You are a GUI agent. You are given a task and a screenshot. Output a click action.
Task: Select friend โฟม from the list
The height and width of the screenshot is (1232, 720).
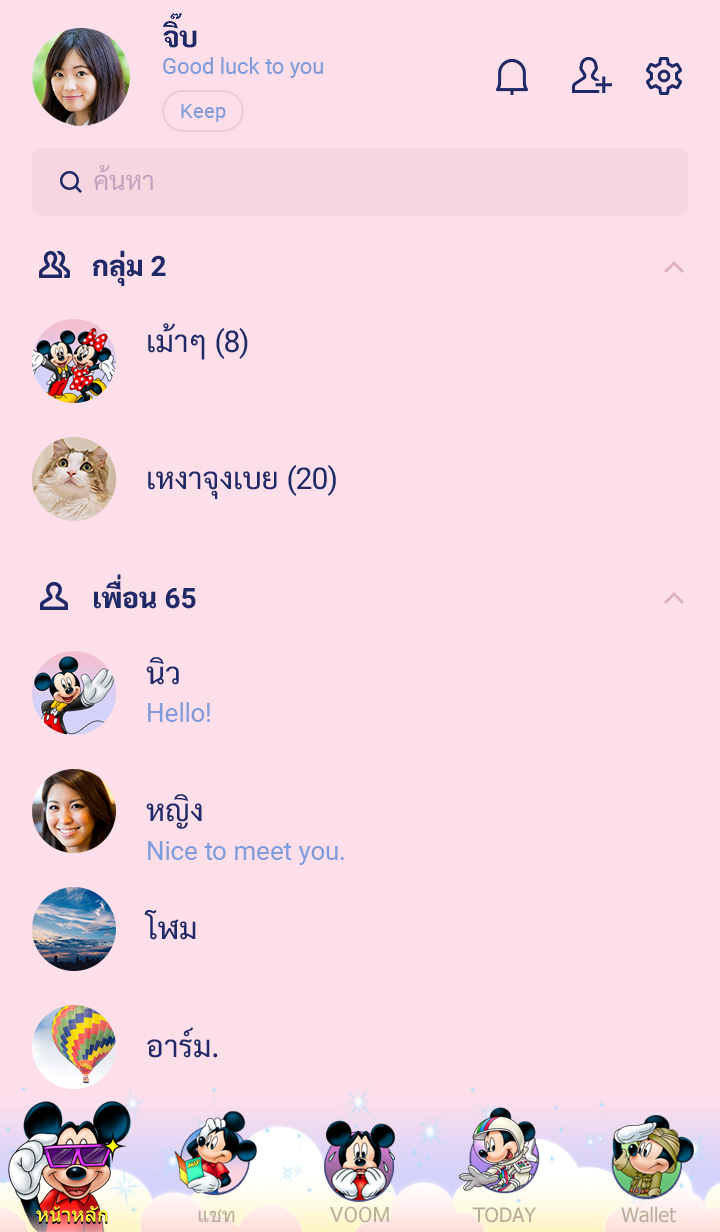point(172,929)
